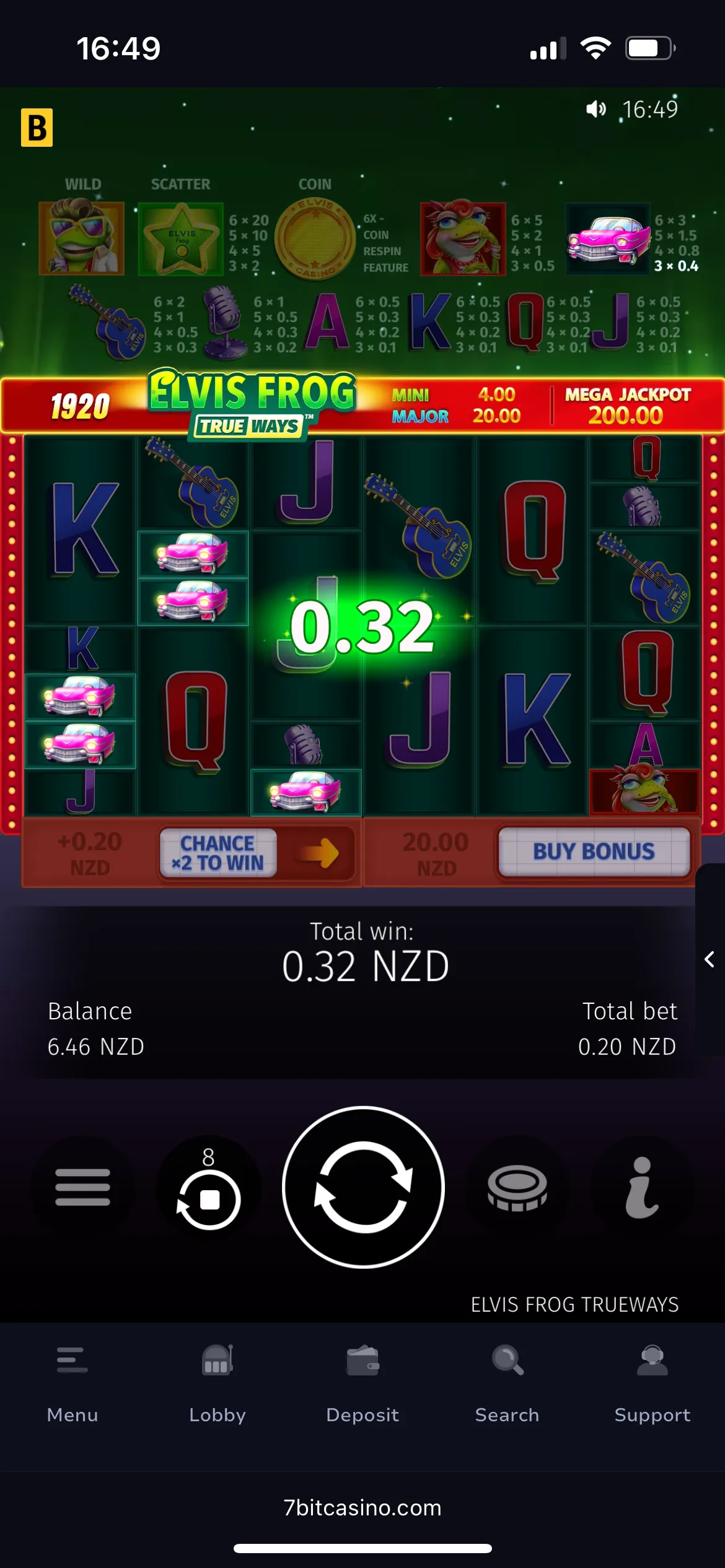Mute the game sound
Viewport: 725px width, 1568px height.
click(595, 110)
